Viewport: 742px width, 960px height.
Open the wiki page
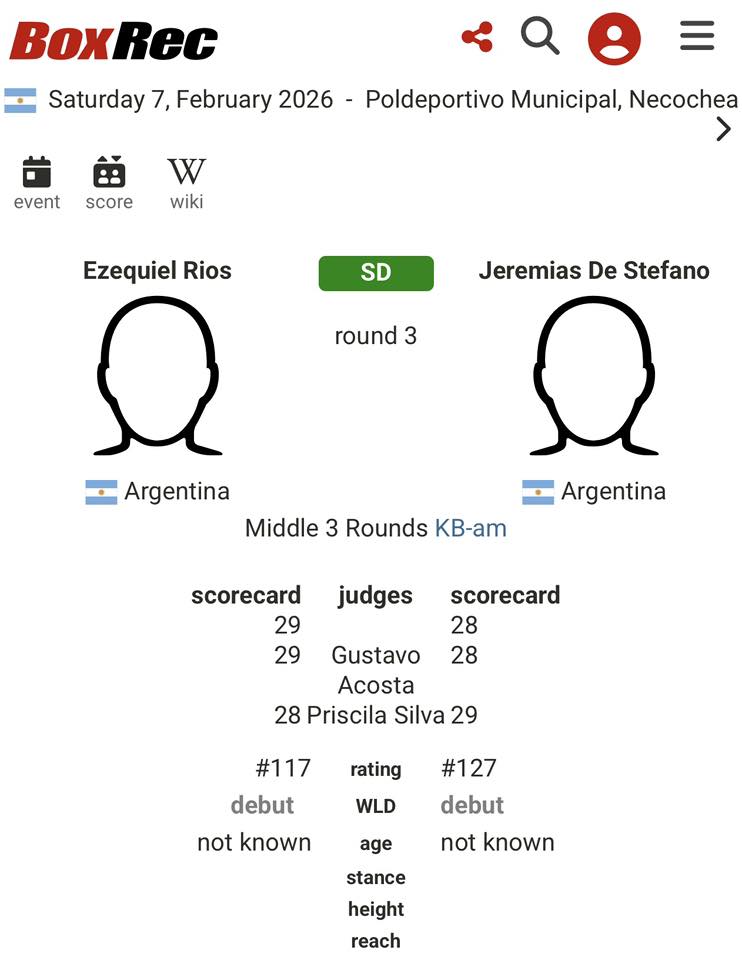[186, 184]
